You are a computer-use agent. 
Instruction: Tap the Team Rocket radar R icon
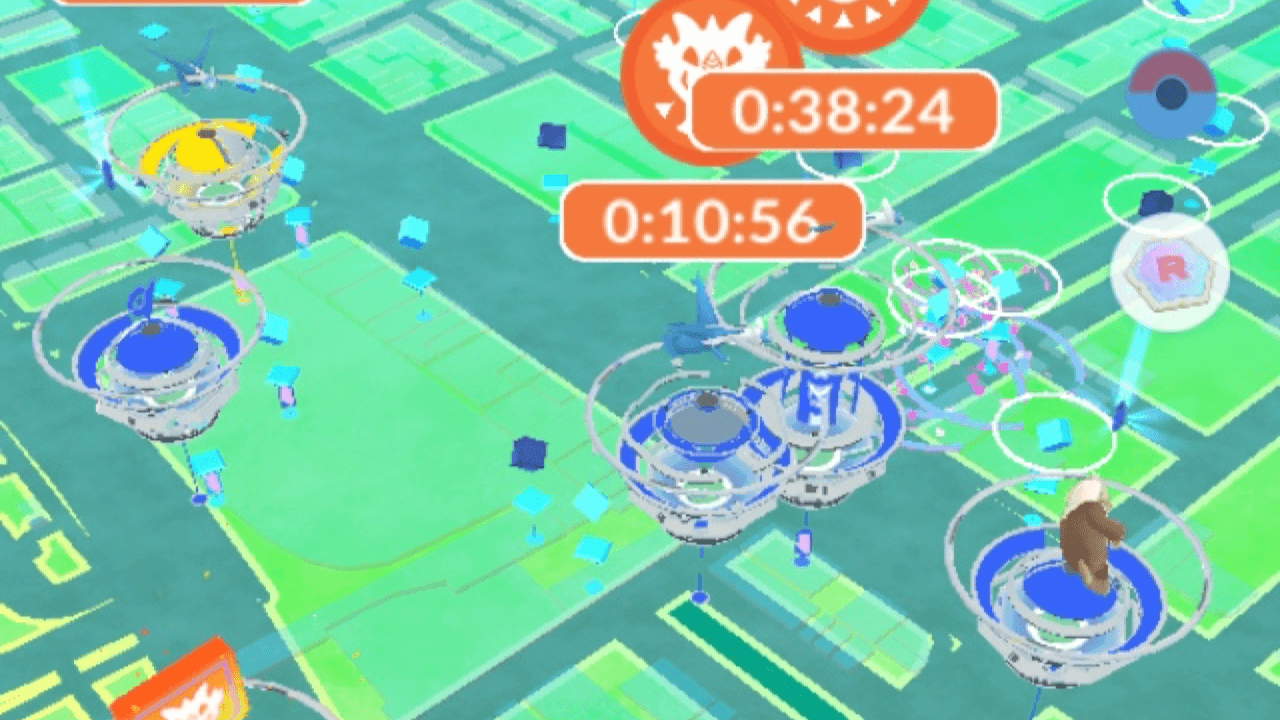point(1164,269)
